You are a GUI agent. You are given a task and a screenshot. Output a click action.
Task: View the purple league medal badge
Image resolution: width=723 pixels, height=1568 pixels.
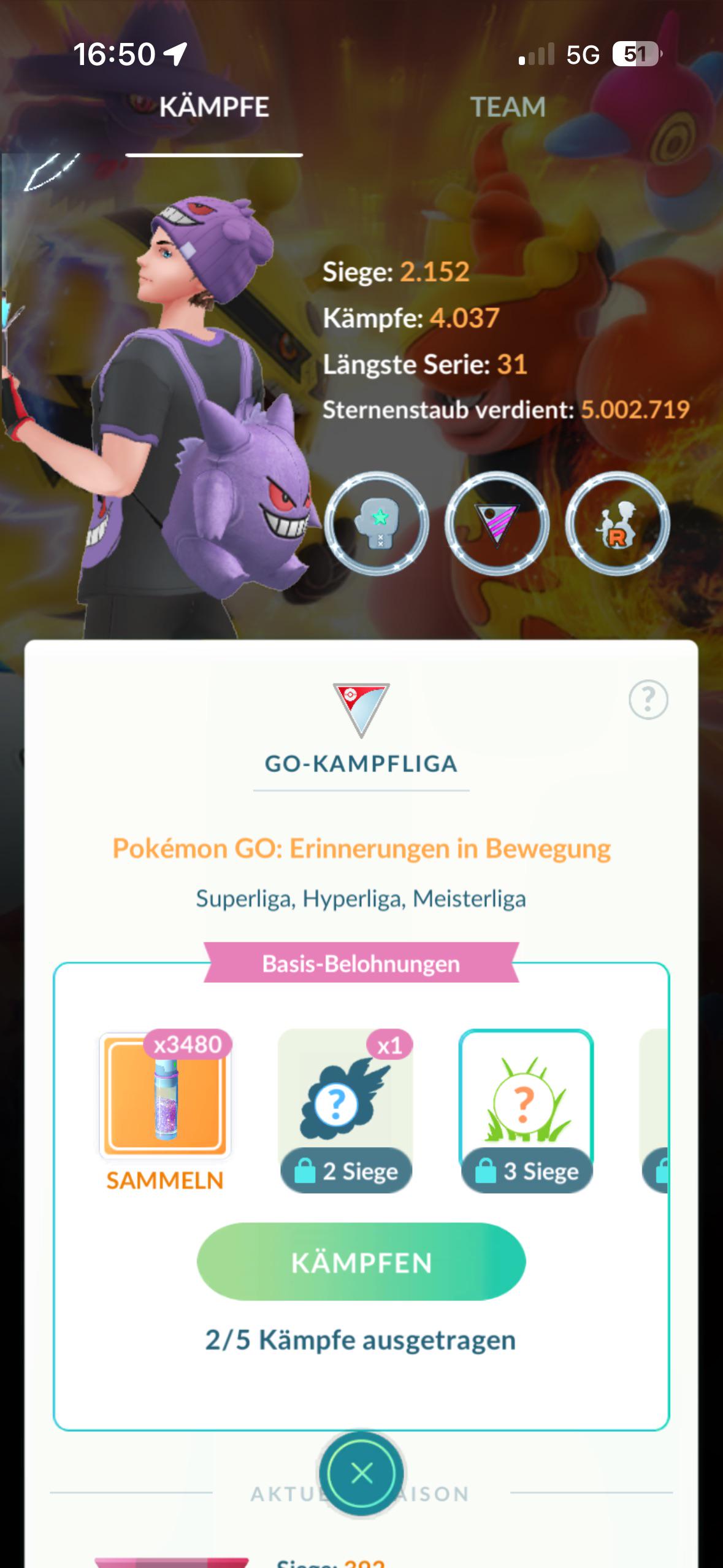click(497, 523)
